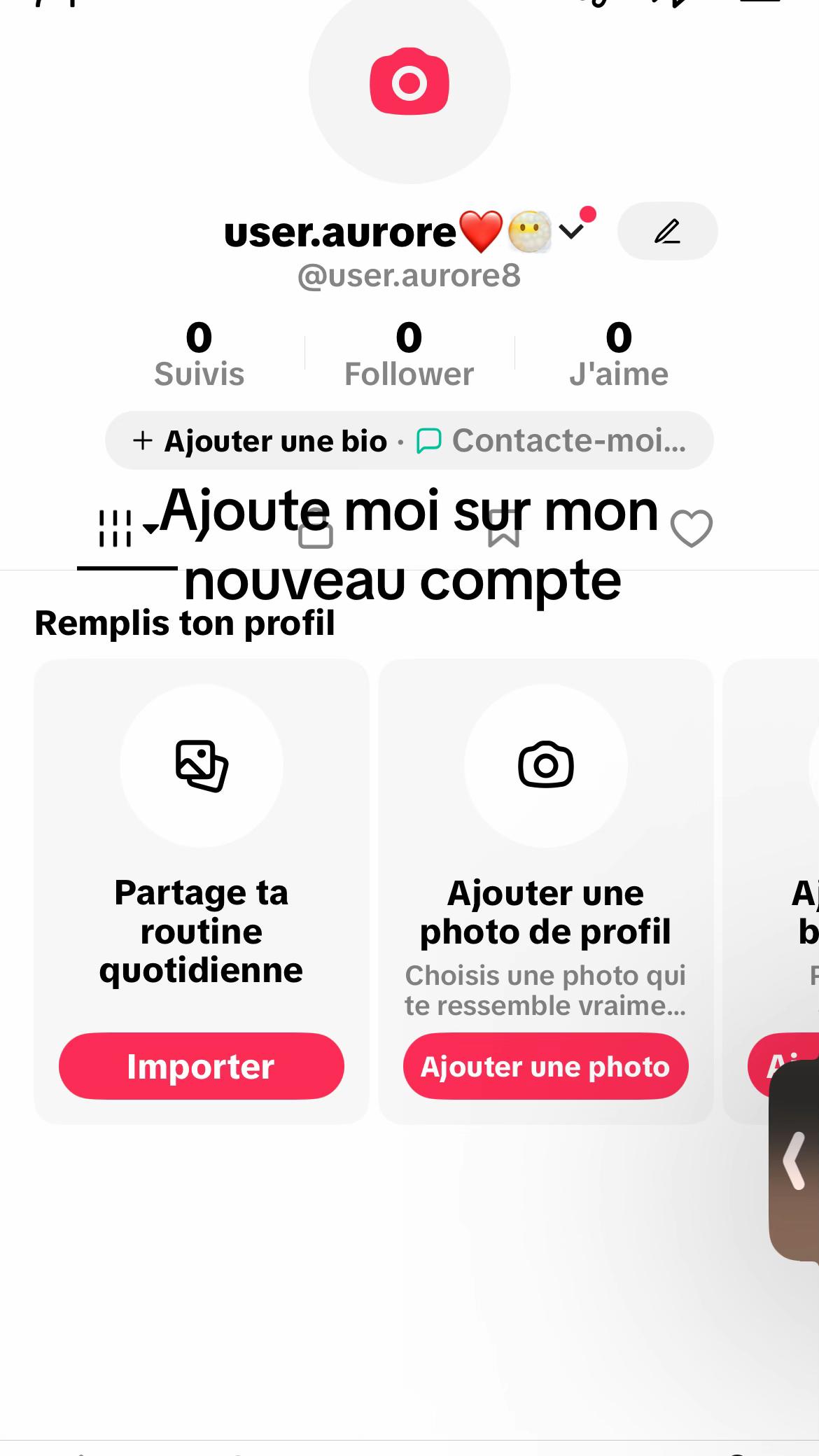819x1456 pixels.
Task: Open the Contacte-moi option
Action: point(552,441)
